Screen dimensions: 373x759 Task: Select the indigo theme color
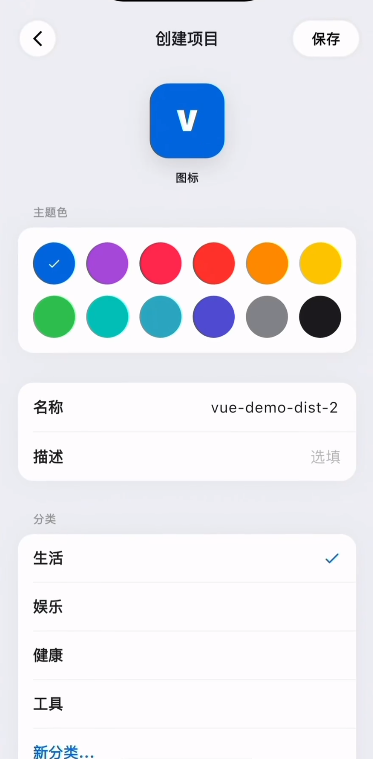[214, 317]
